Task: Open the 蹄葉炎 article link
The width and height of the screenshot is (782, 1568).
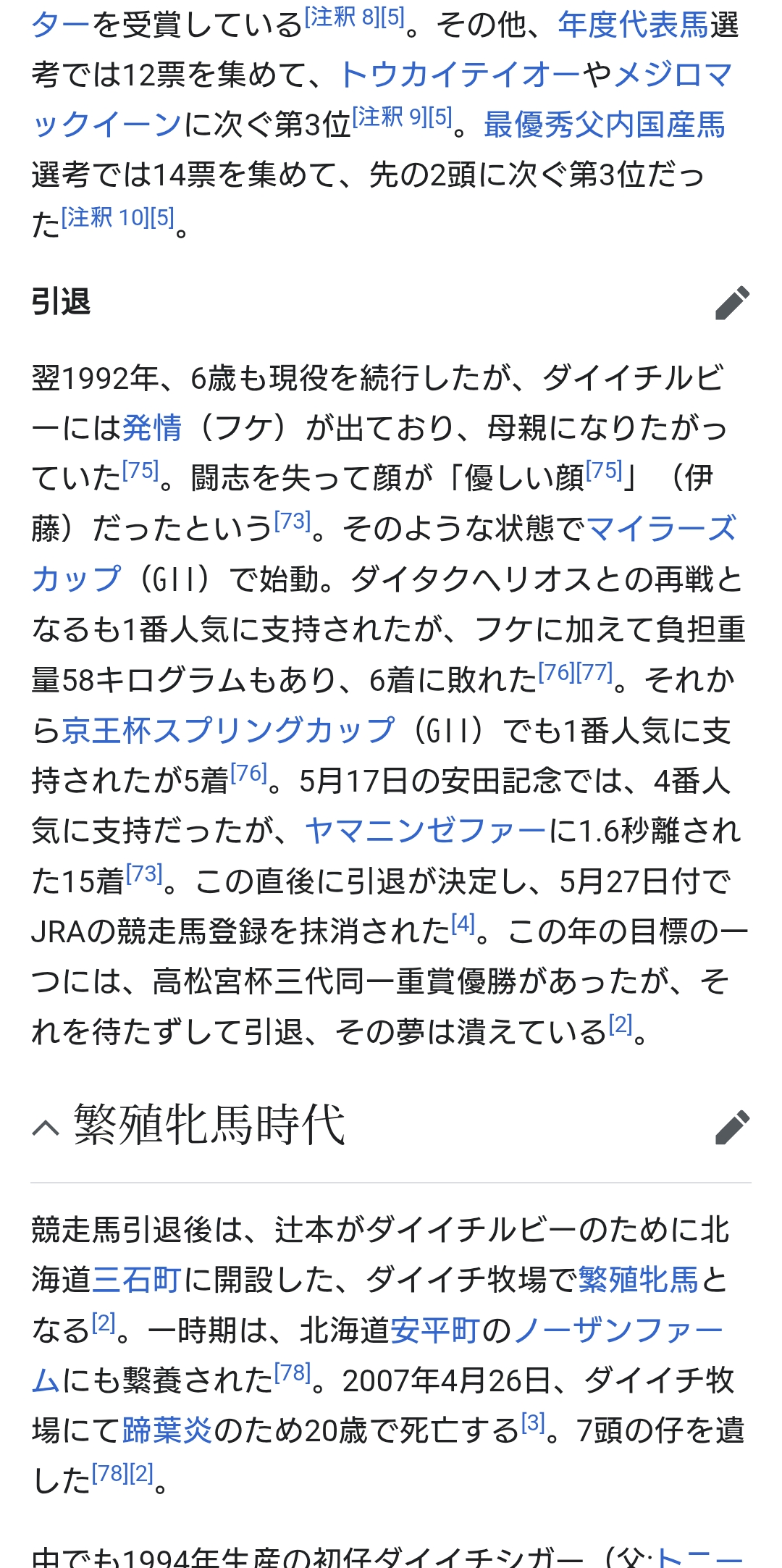Action: (x=167, y=1430)
